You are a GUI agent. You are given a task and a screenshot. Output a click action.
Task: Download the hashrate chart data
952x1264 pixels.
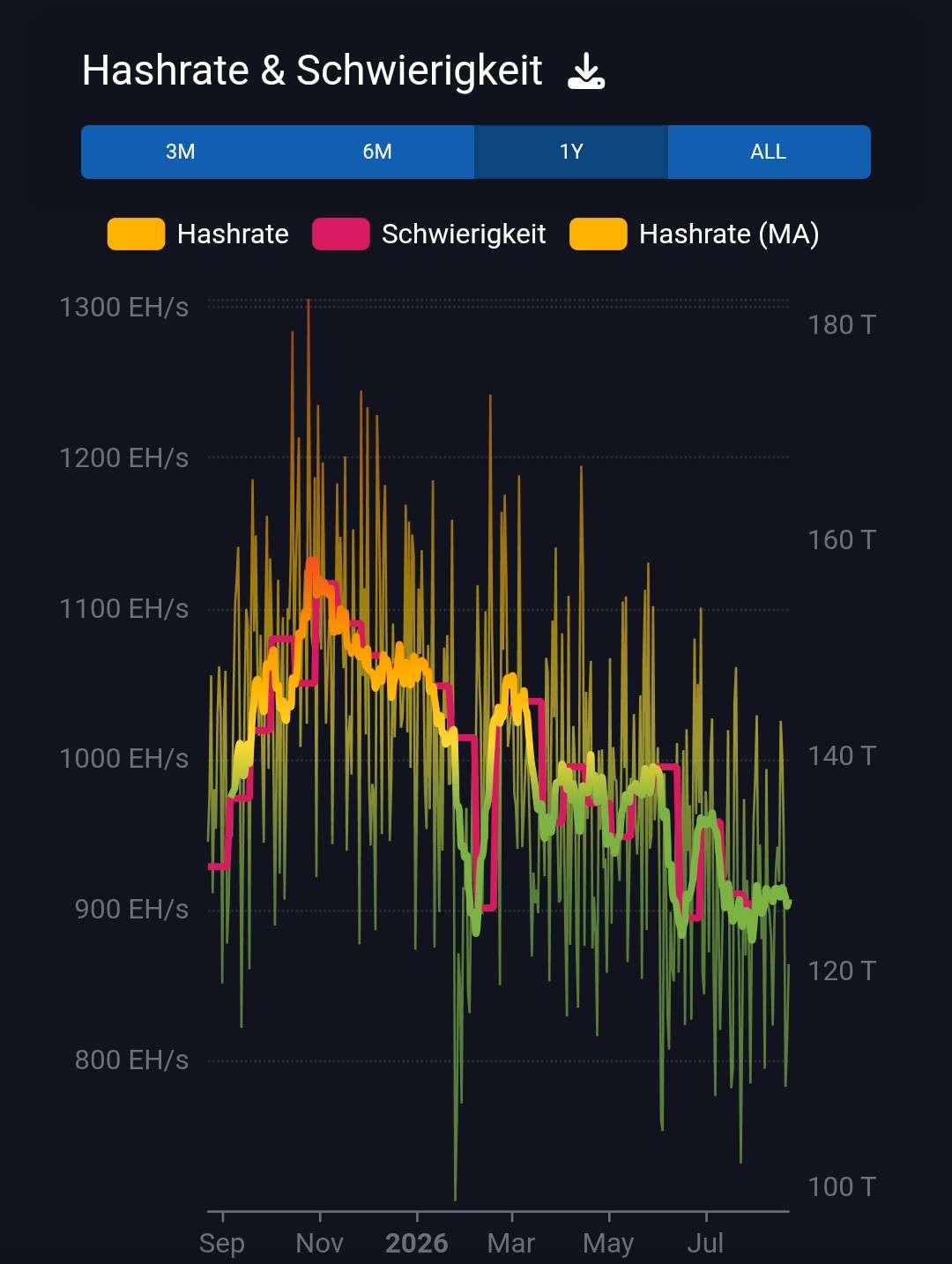click(586, 71)
